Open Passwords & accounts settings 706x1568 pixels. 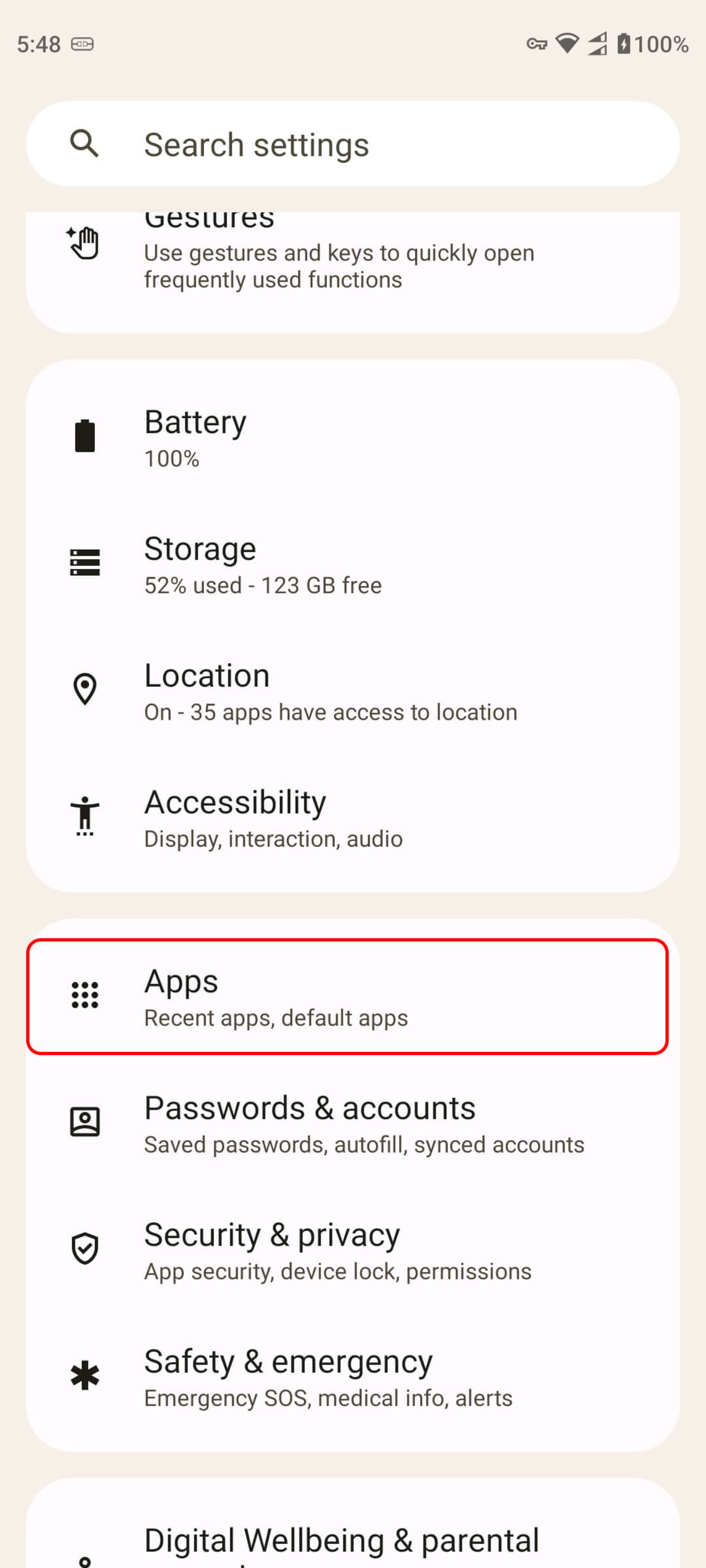[x=350, y=1123]
